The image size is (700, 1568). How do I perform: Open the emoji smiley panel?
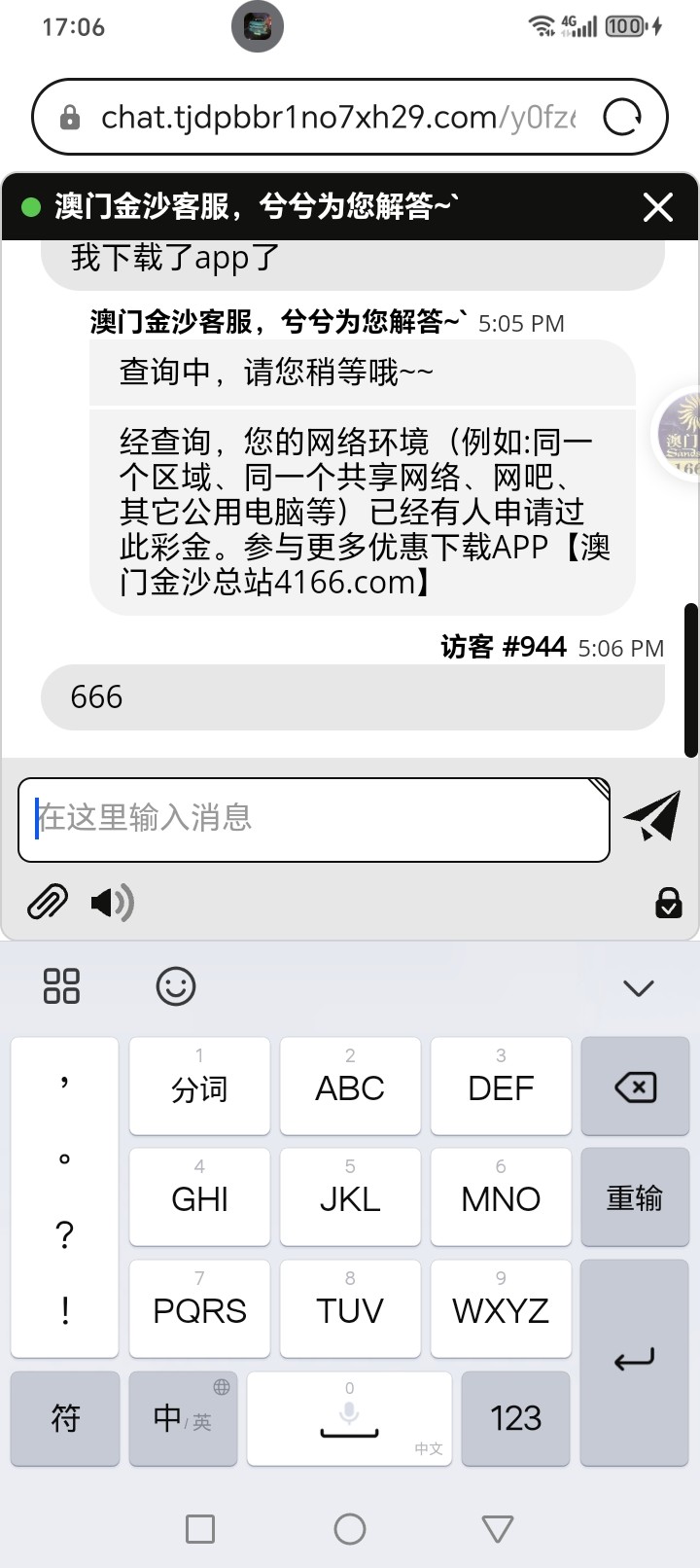pyautogui.click(x=176, y=986)
